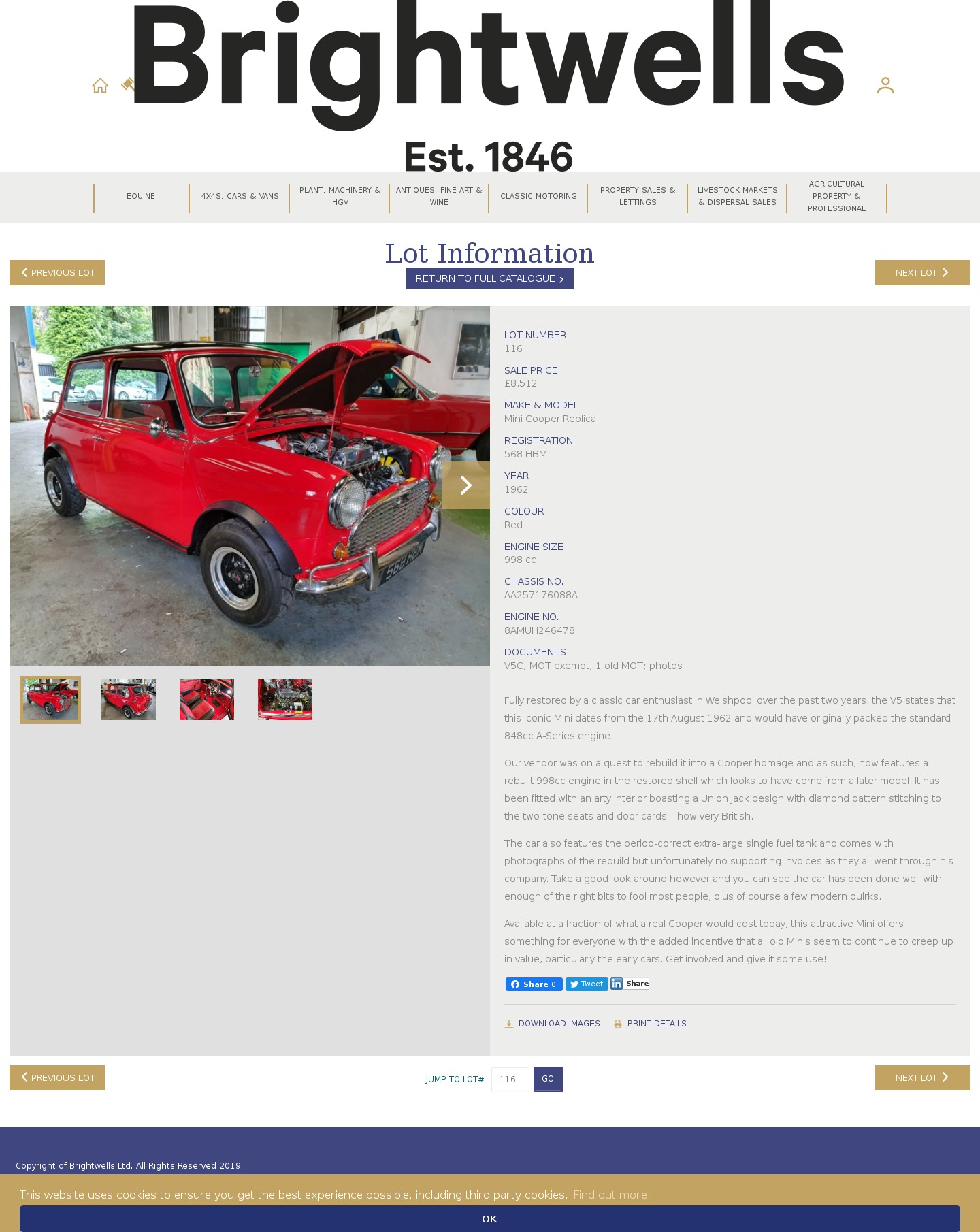The width and height of the screenshot is (980, 1232).
Task: Return to full catalogue
Action: [489, 278]
